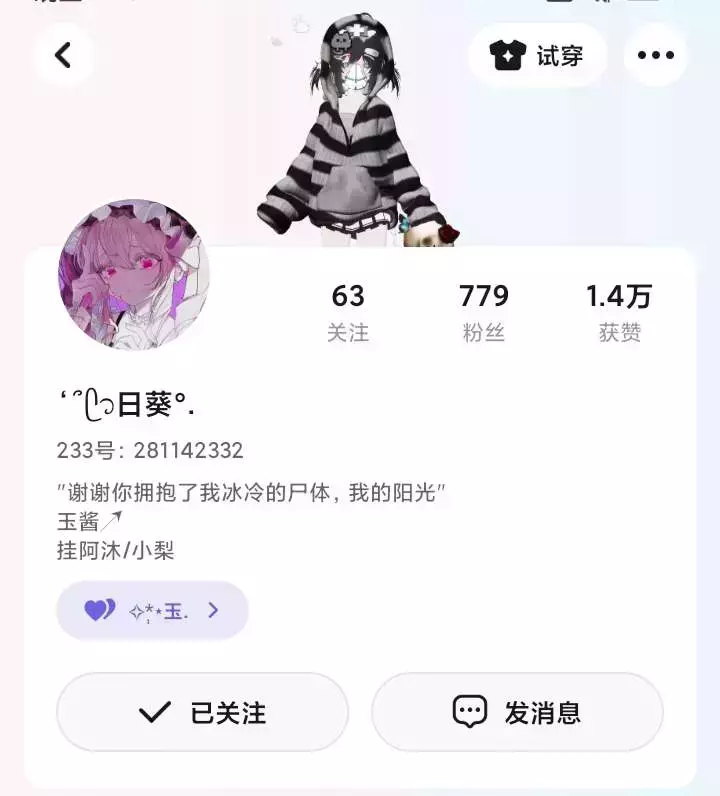The width and height of the screenshot is (720, 796).
Task: Open the 63 关注 following list
Action: pos(348,313)
